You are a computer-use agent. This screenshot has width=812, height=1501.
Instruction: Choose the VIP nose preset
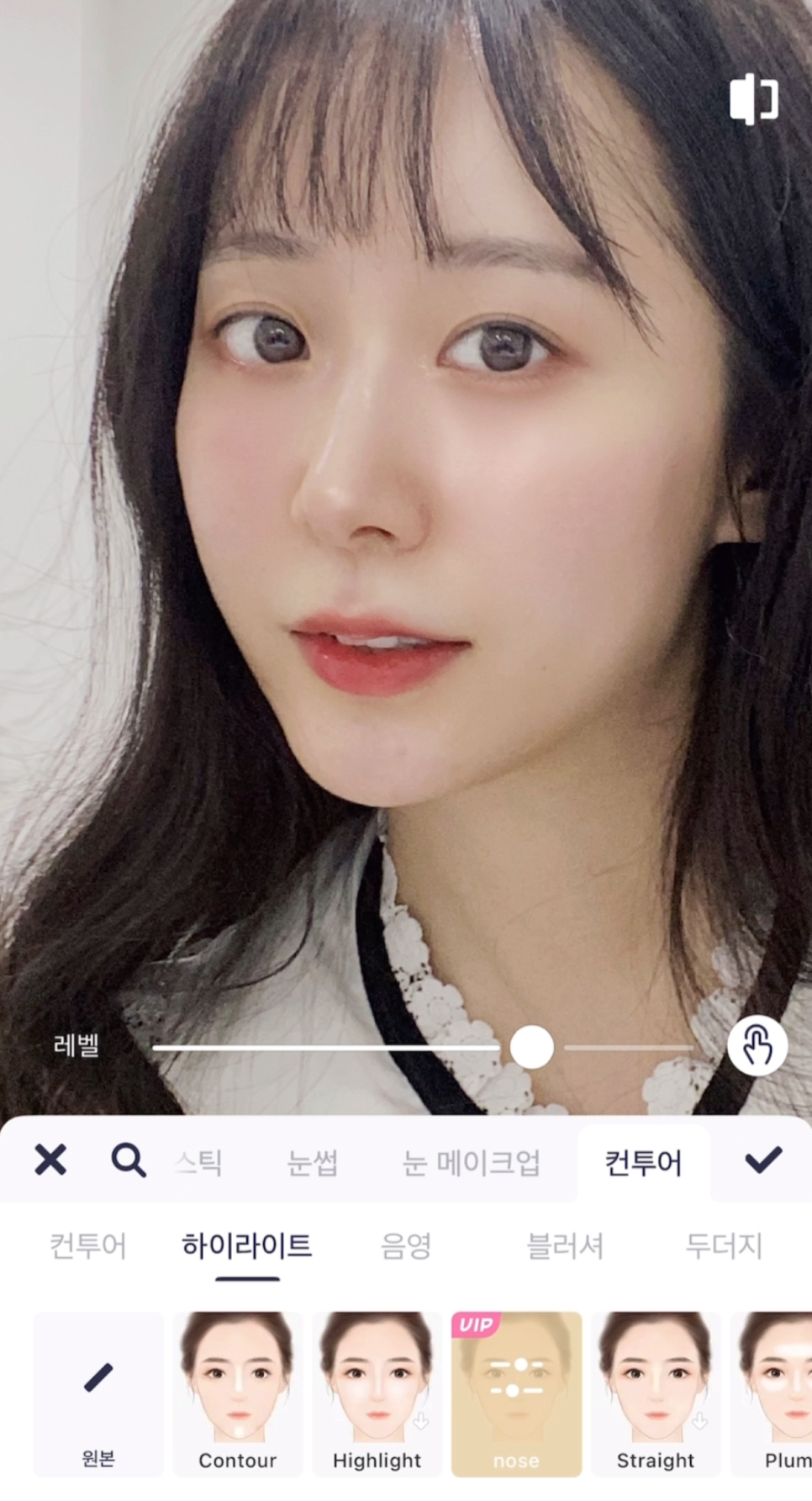click(516, 1393)
